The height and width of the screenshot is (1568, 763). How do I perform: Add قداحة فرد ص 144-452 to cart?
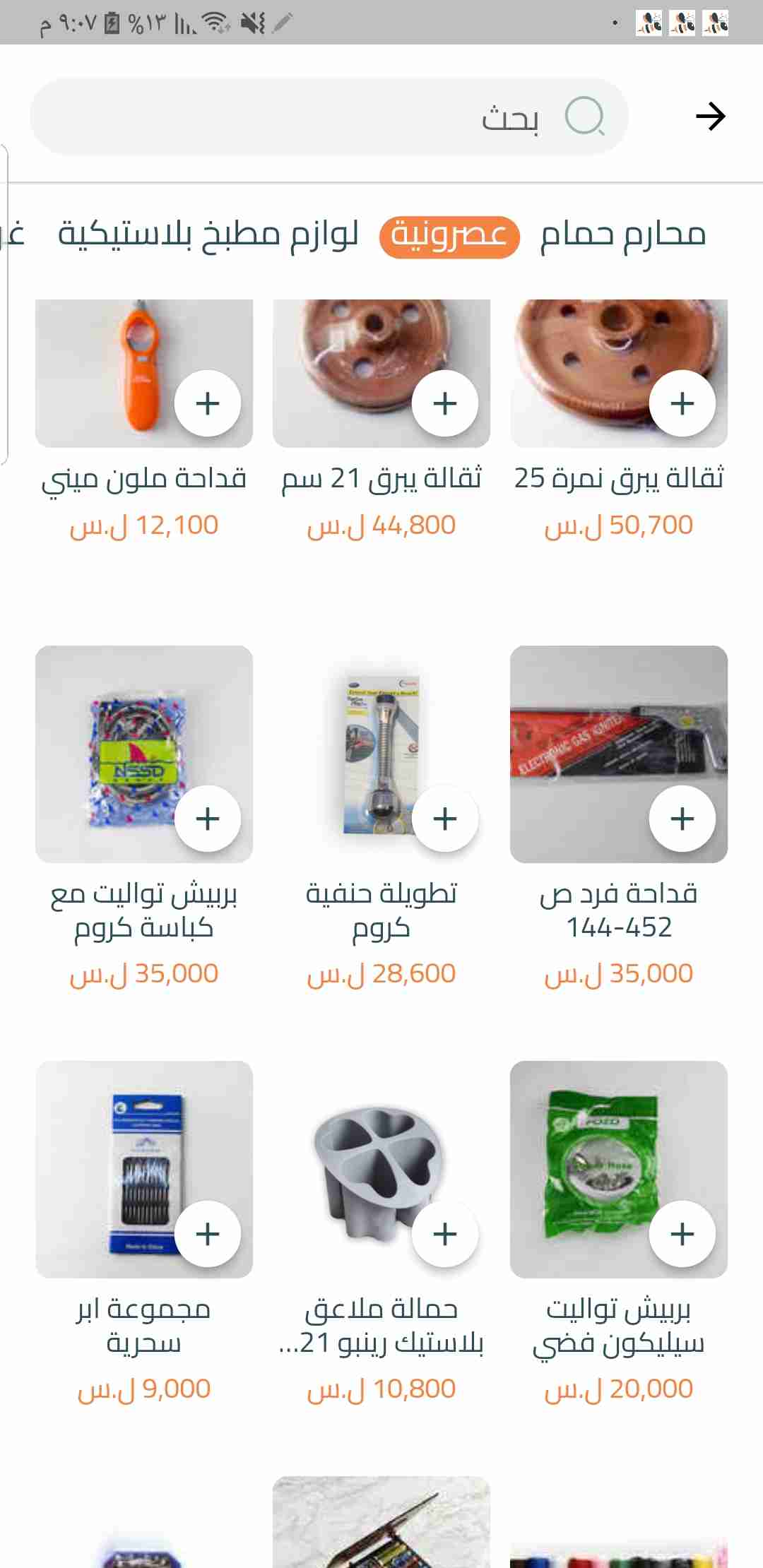click(682, 819)
